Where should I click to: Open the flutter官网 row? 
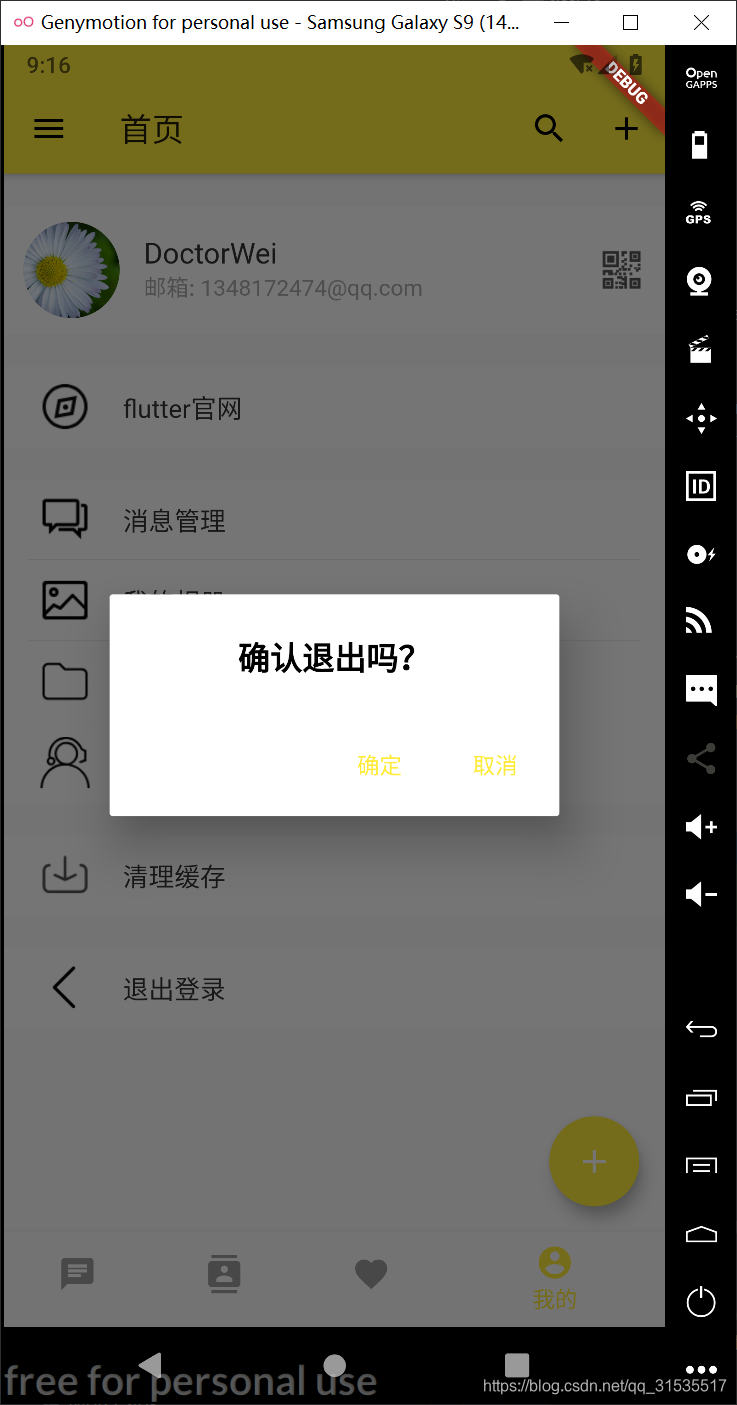click(x=334, y=408)
